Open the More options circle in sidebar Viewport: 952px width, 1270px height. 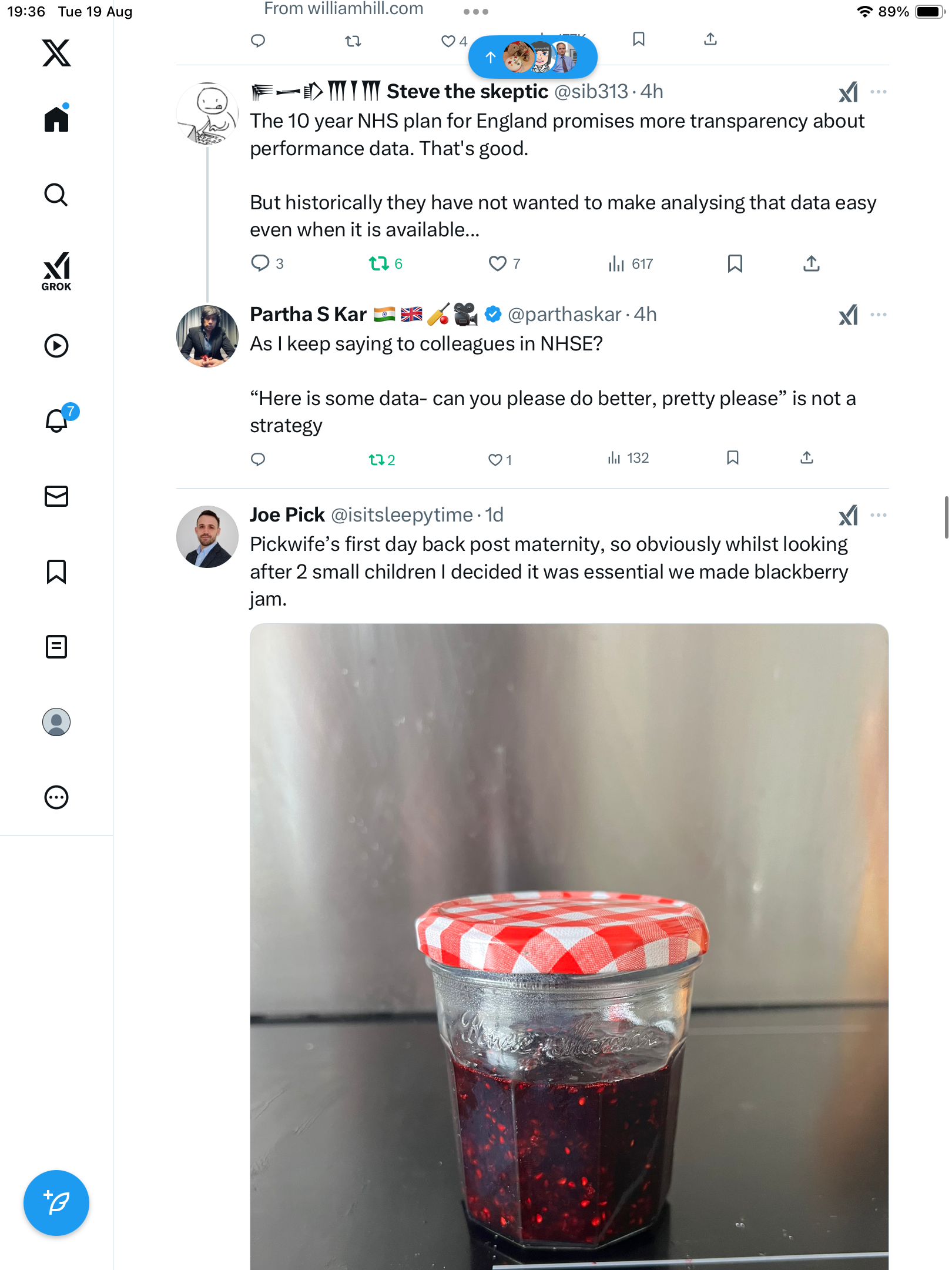coord(56,797)
